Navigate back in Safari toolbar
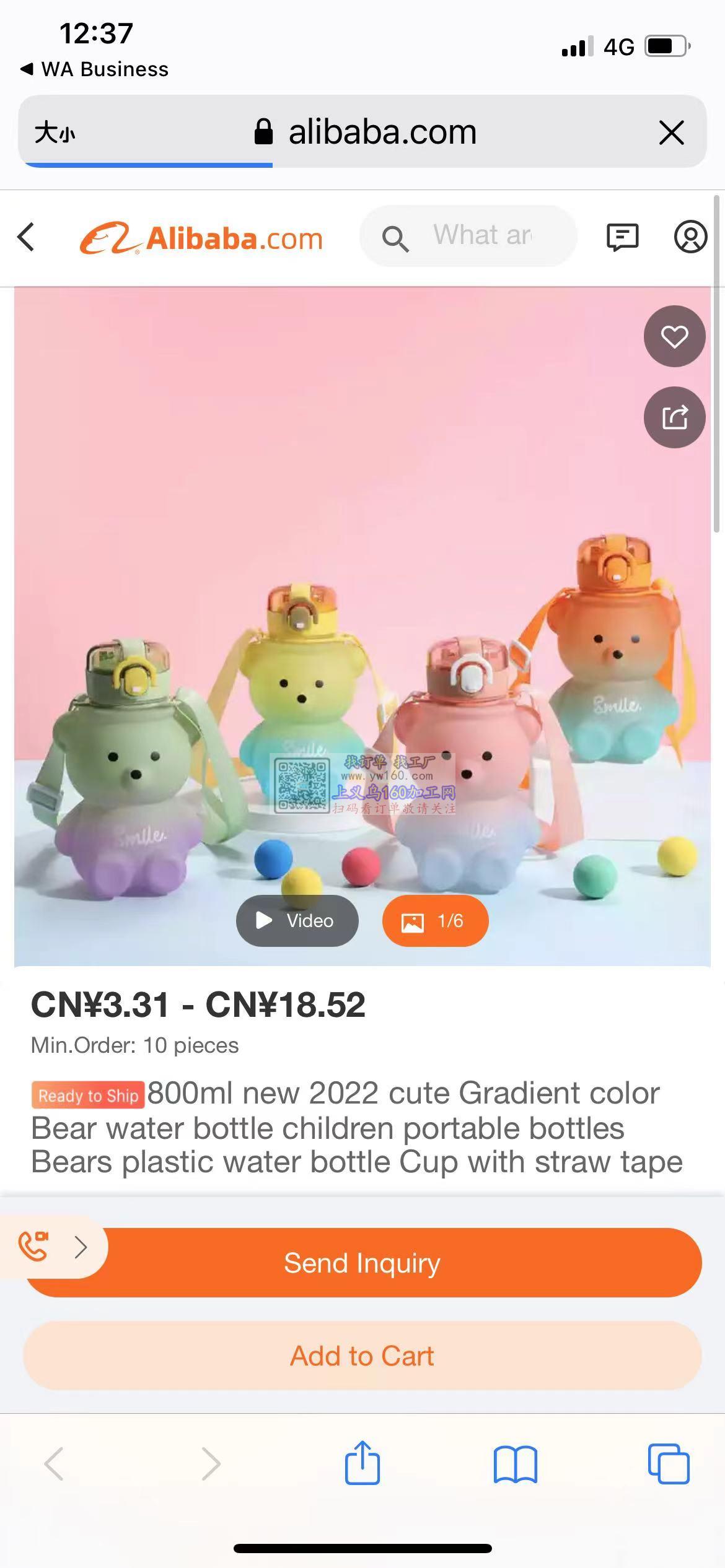The height and width of the screenshot is (1568, 725). coord(54,1464)
